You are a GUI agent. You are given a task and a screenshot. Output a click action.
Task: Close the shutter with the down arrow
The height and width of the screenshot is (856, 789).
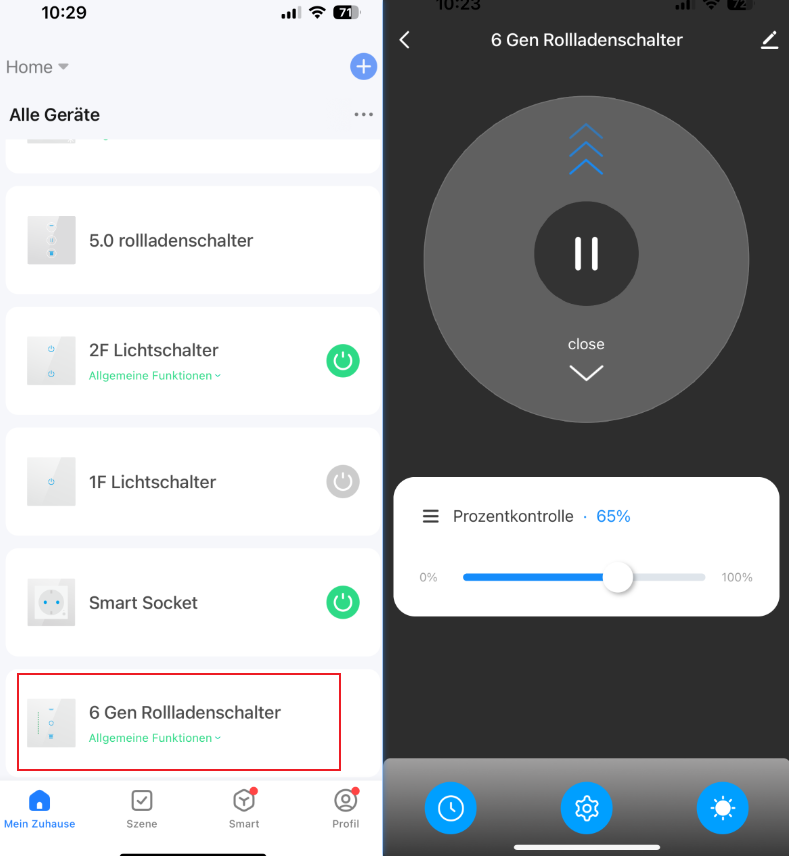[586, 371]
